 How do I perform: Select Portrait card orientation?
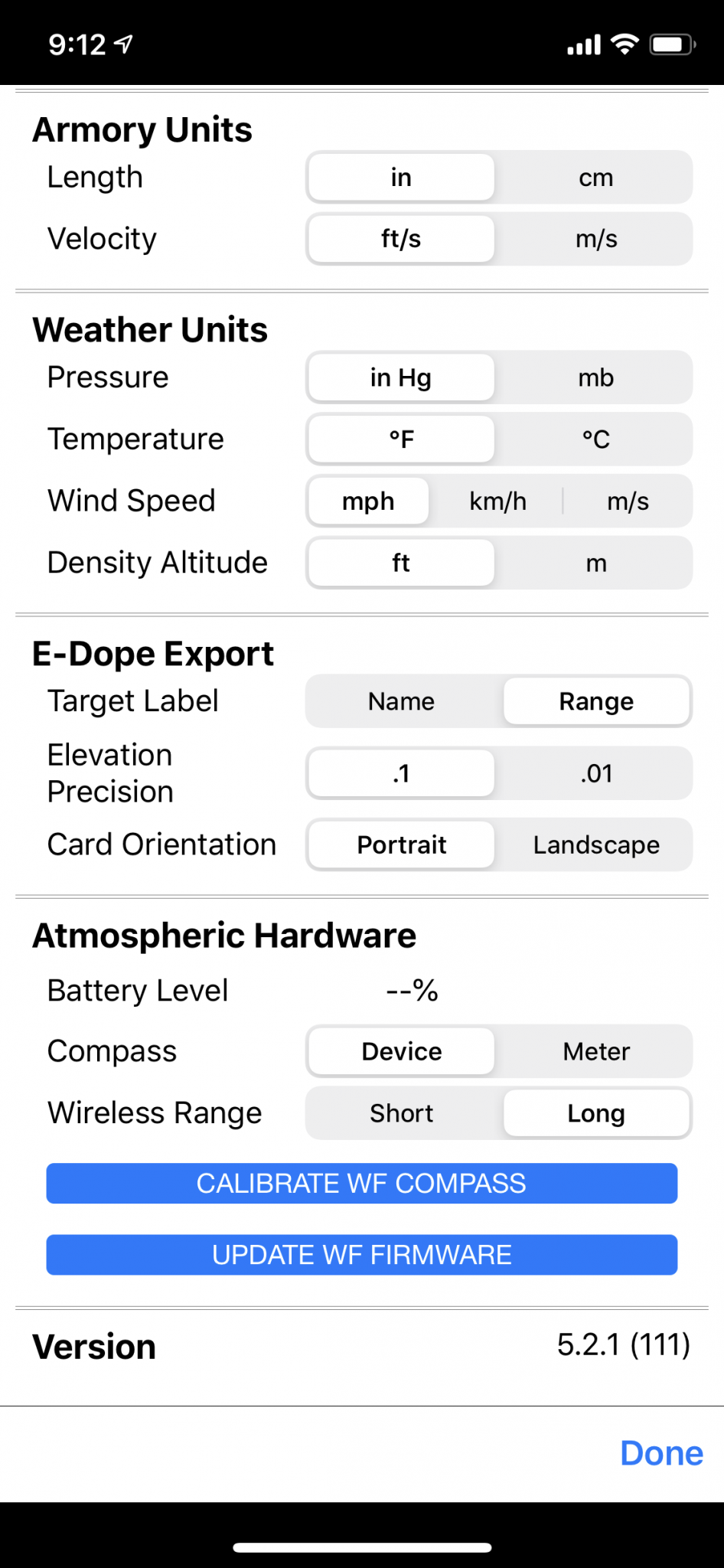401,845
